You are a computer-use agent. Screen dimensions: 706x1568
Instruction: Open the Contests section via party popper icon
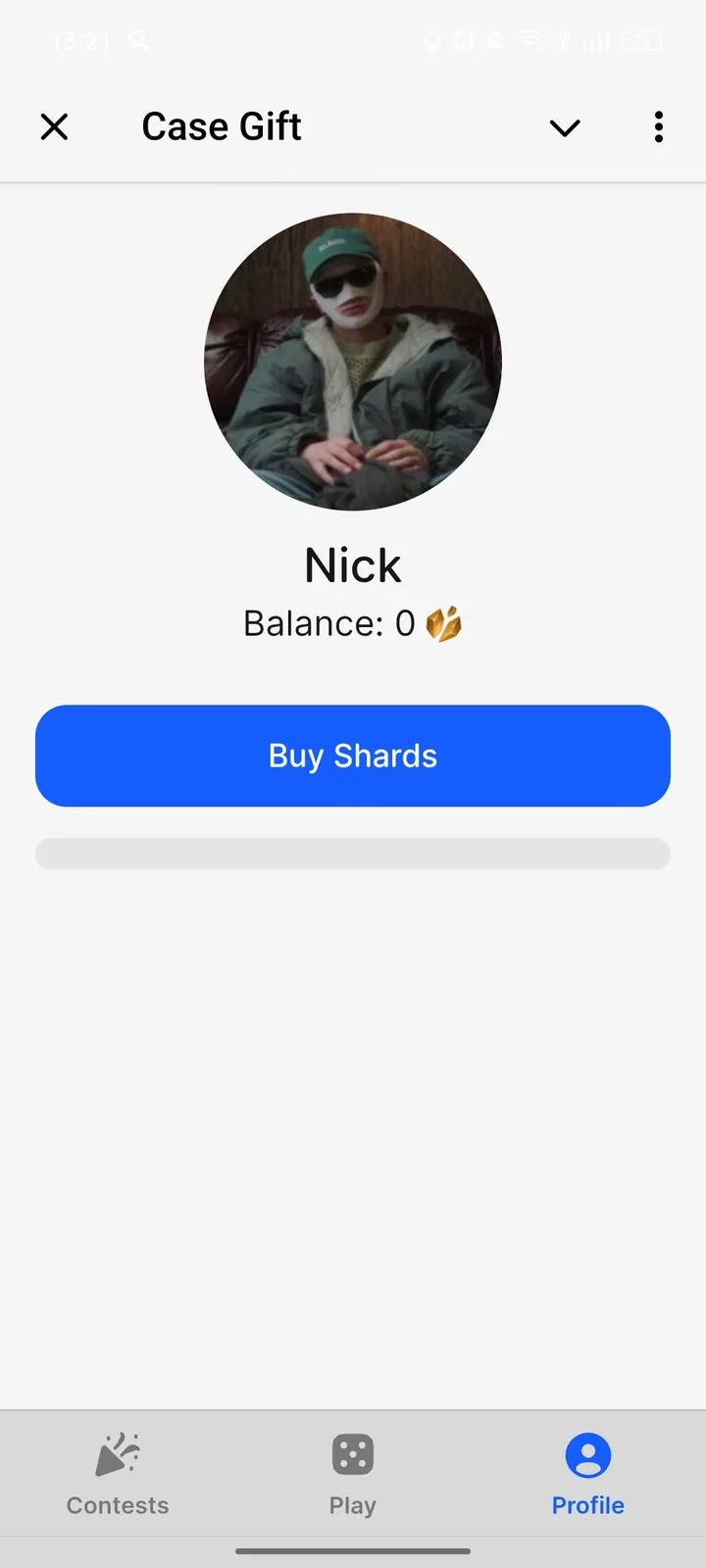(x=118, y=1454)
